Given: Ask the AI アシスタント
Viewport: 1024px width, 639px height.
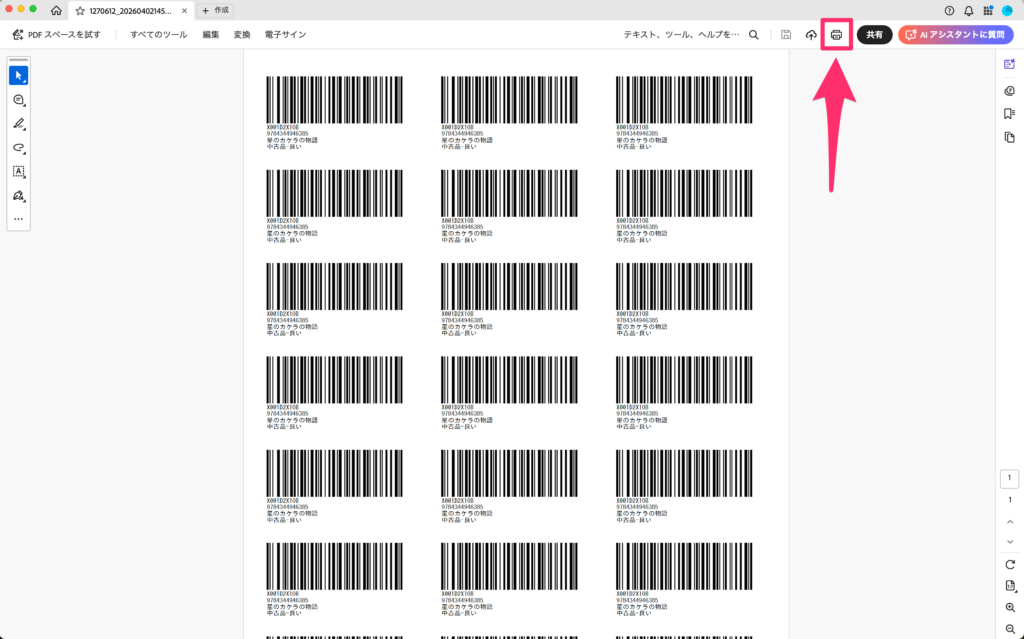Looking at the screenshot, I should coord(955,35).
